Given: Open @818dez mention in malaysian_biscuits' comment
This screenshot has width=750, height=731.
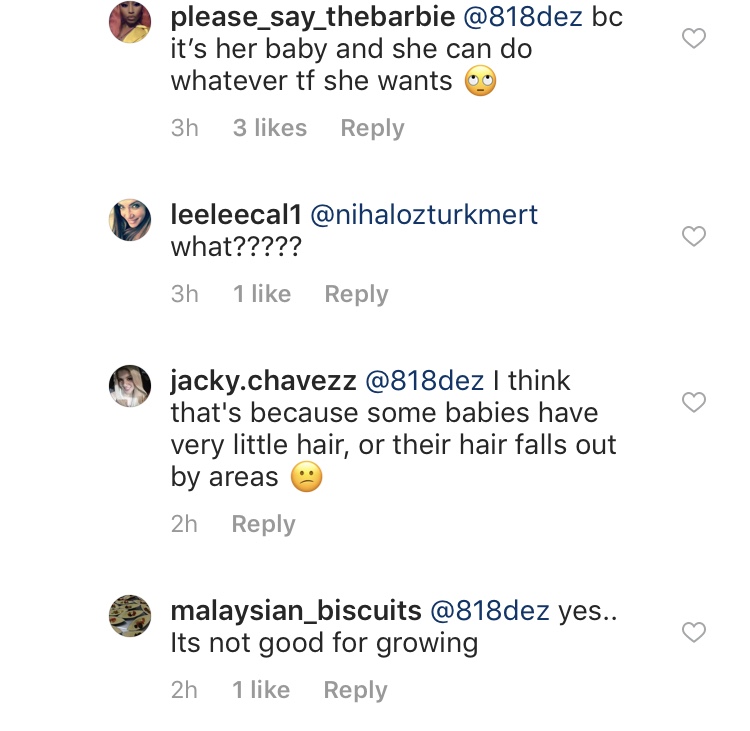Looking at the screenshot, I should click(489, 611).
